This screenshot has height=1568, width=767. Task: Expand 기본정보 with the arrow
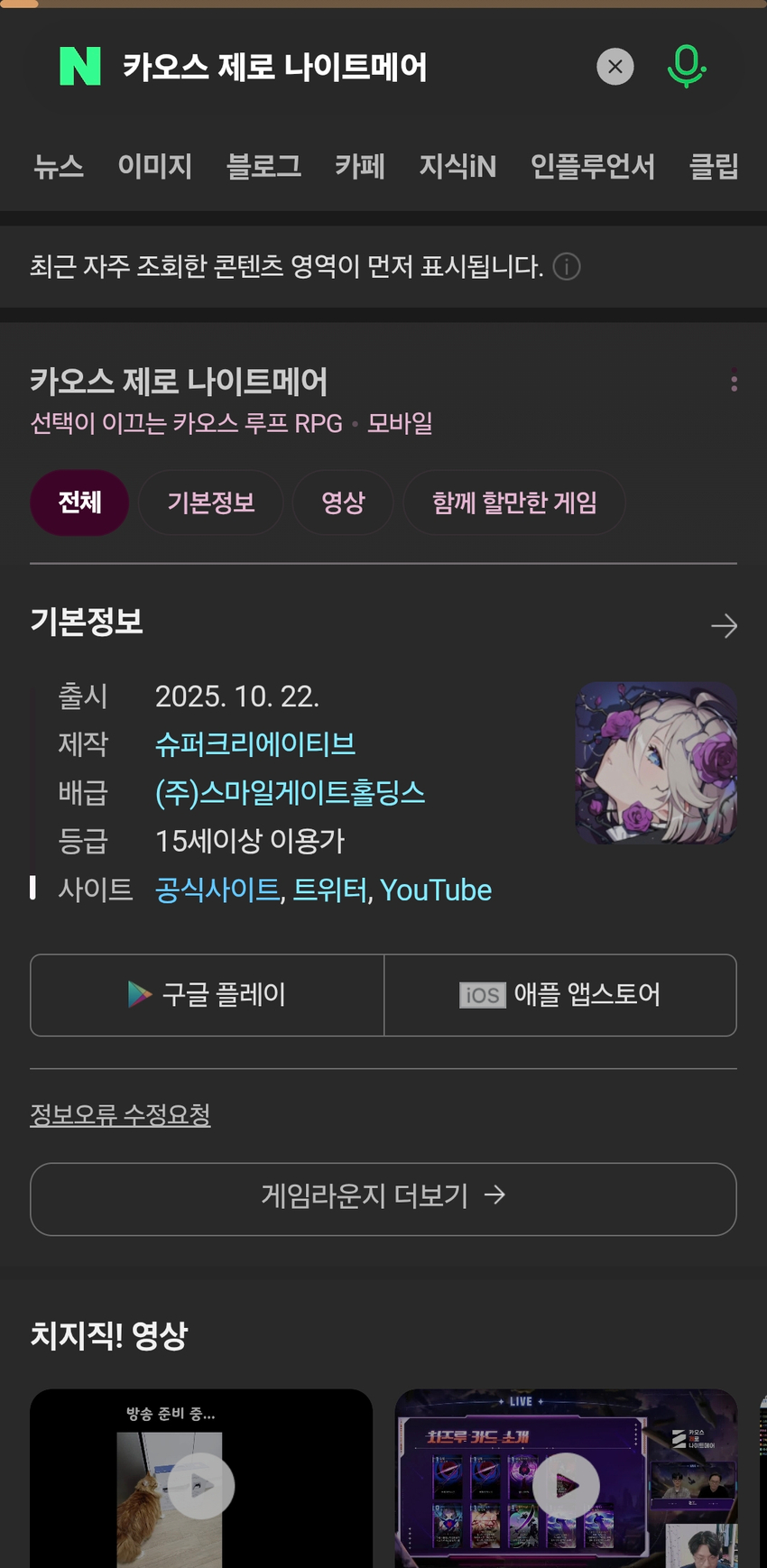tap(724, 625)
